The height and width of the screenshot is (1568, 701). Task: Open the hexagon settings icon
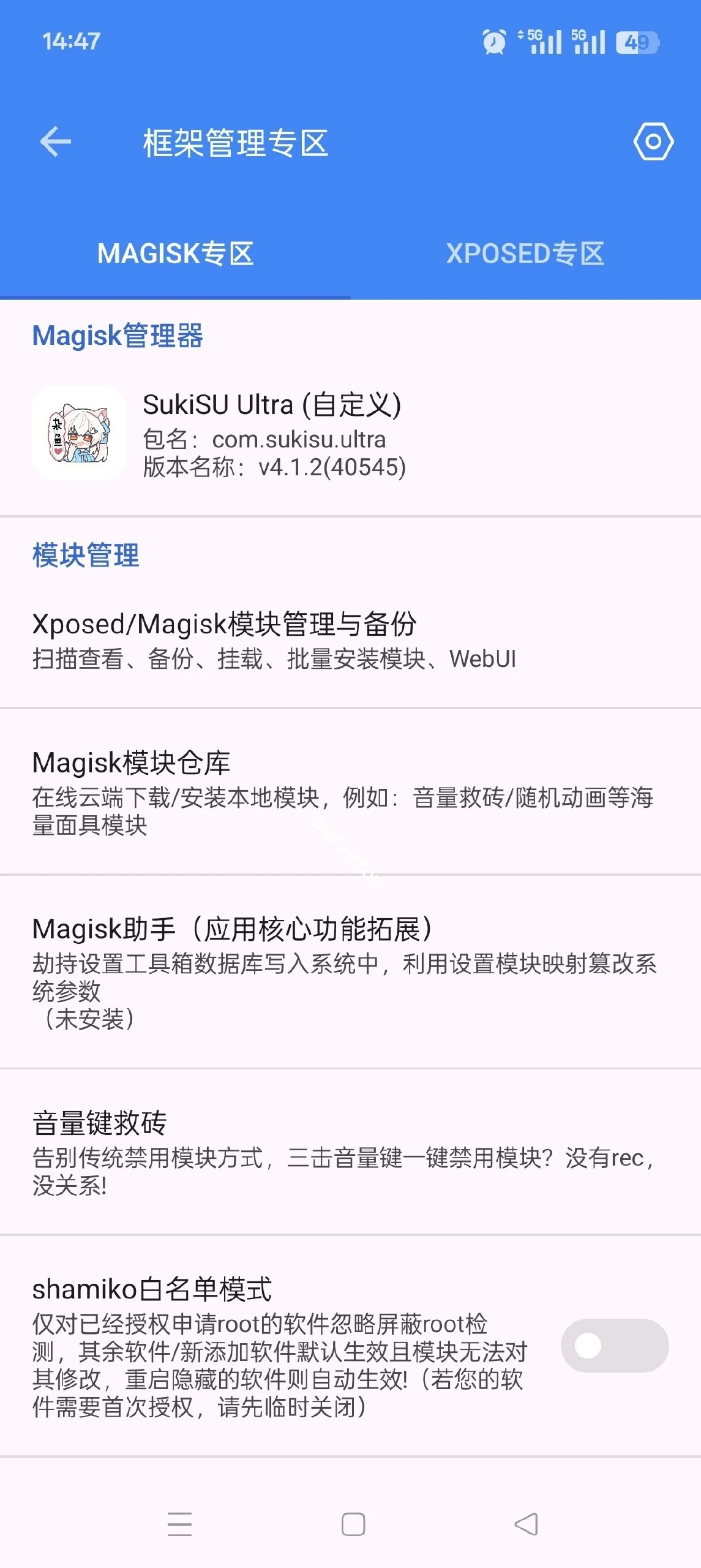653,141
